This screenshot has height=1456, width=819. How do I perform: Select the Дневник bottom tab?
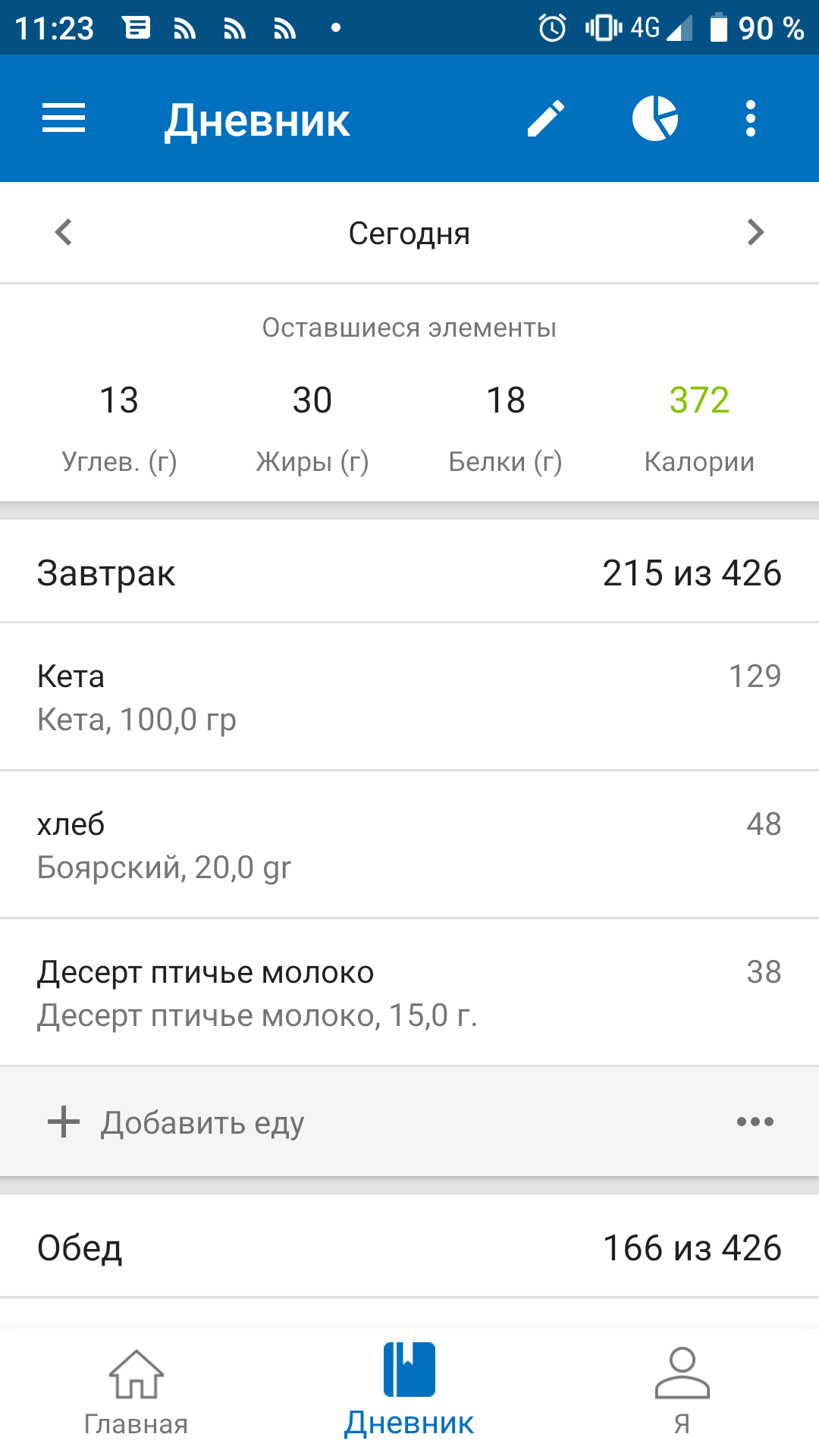click(x=409, y=1391)
